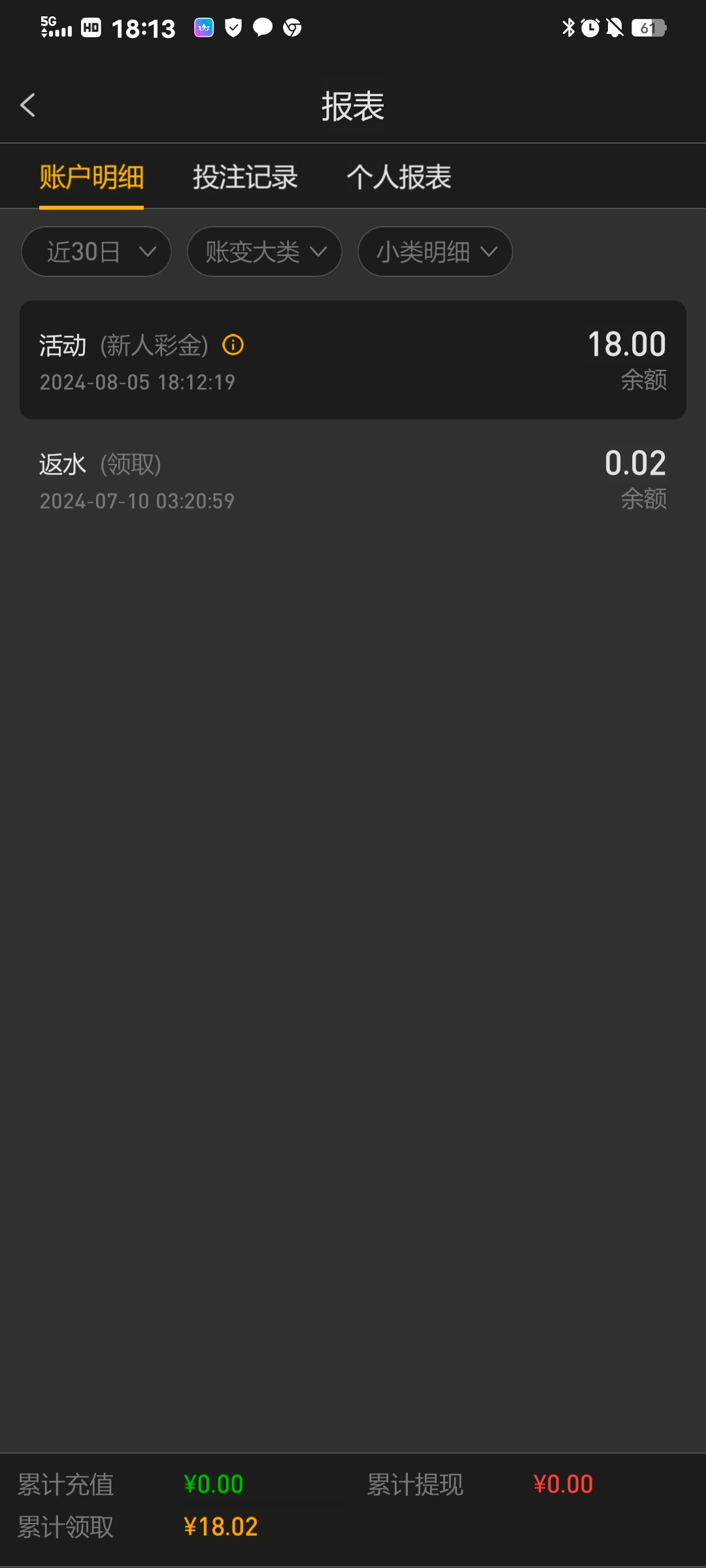Switch to the 投注记录 tab
The image size is (706, 1568).
[x=245, y=177]
